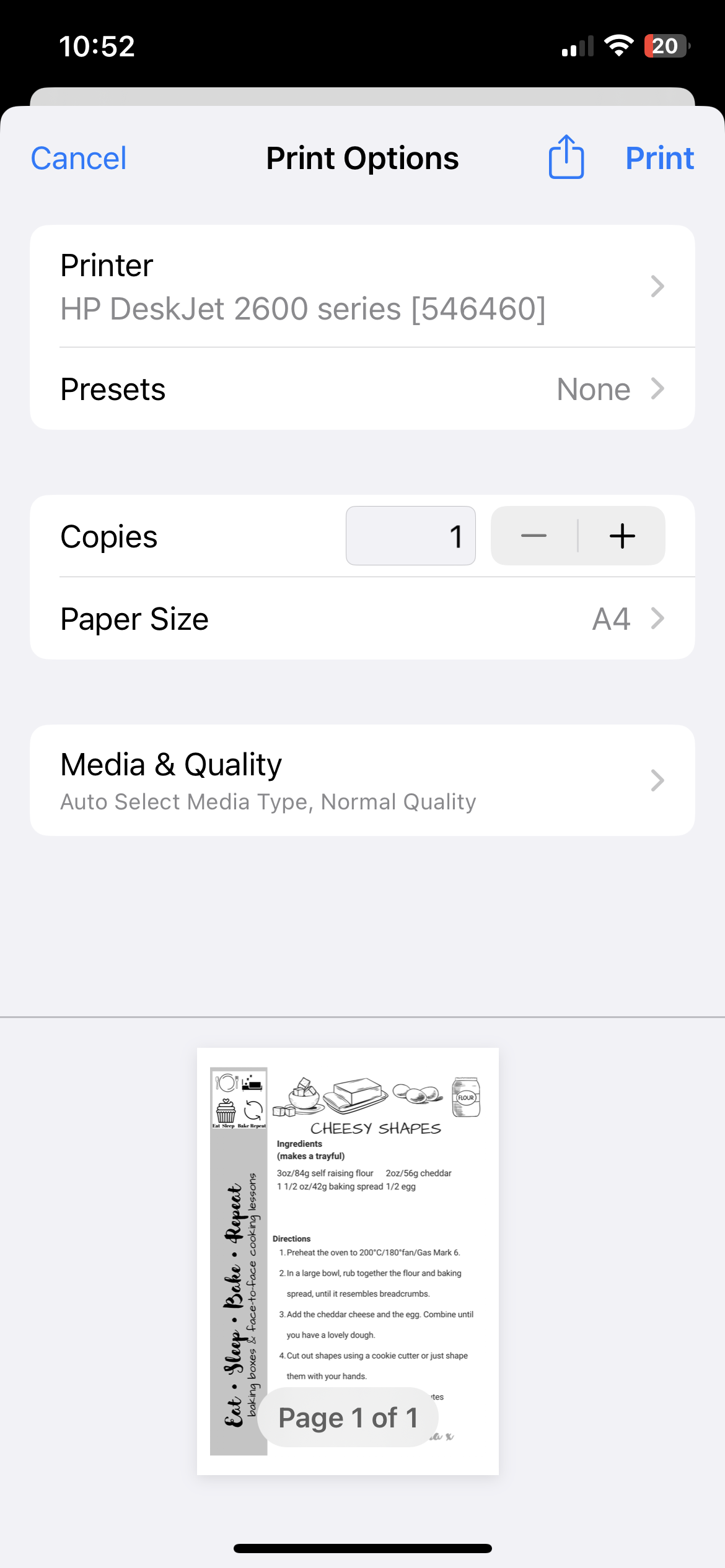Tap Print to start printing
This screenshot has height=1568, width=725.
[x=659, y=157]
